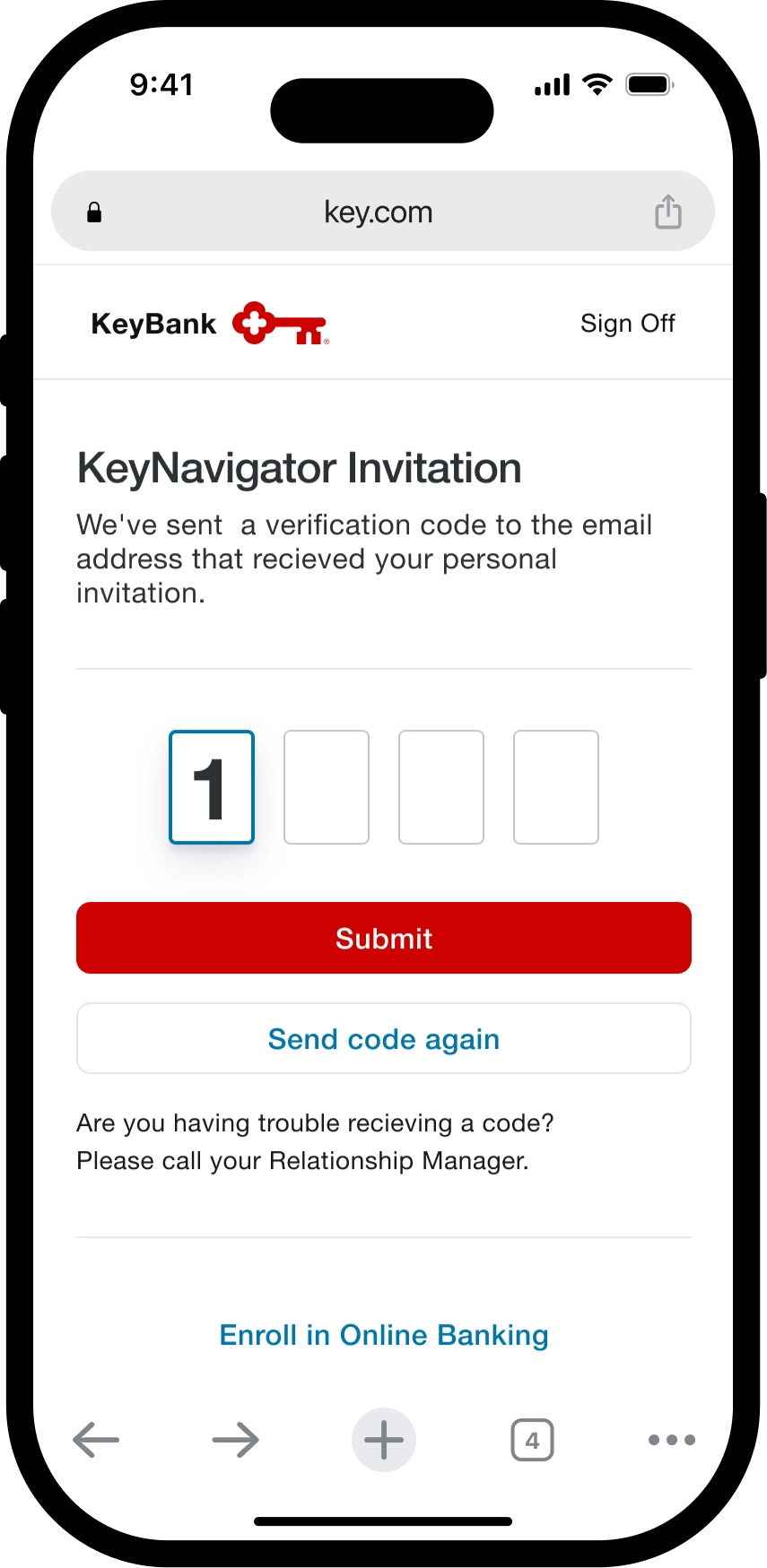The width and height of the screenshot is (767, 1568).
Task: View the four open tabs
Action: (x=532, y=1440)
